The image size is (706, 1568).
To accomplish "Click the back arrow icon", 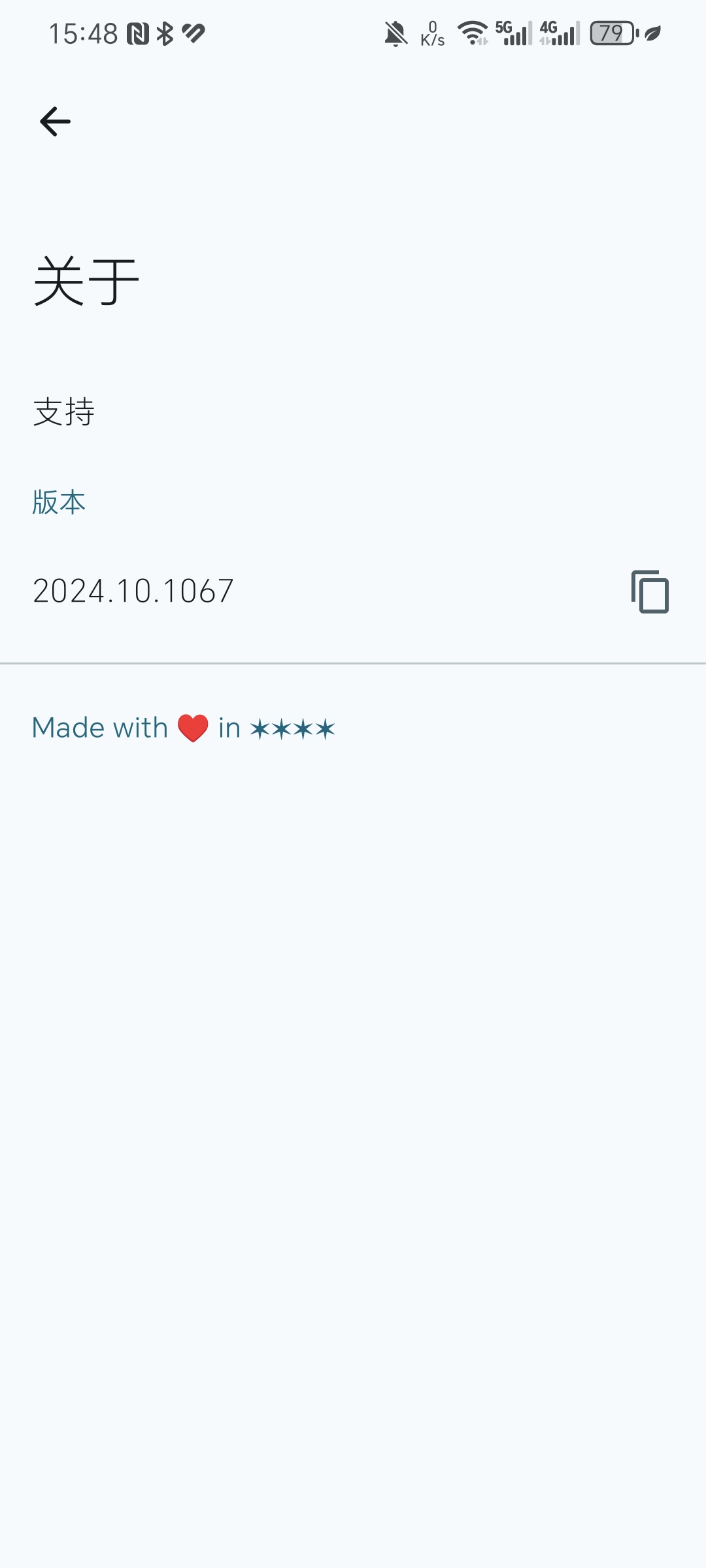I will click(x=55, y=120).
